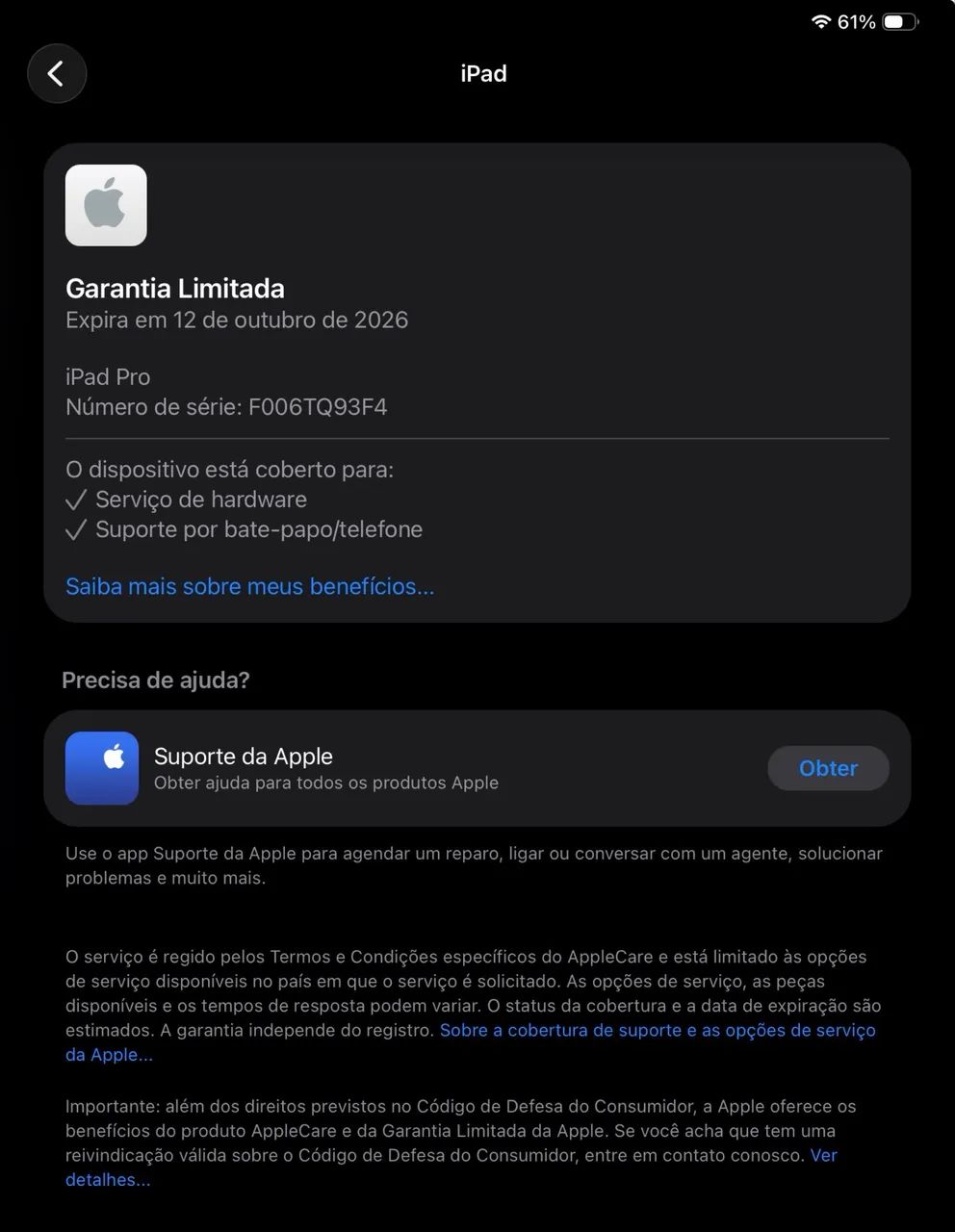This screenshot has height=1232, width=955.
Task: Tap the Wi-Fi status icon
Action: click(x=819, y=21)
